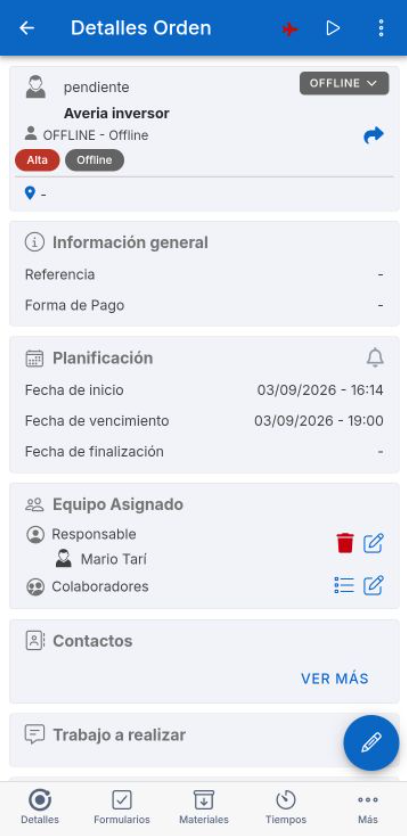Edit the Responsable assignment
Image resolution: width=407 pixels, height=836 pixels.
[373, 543]
